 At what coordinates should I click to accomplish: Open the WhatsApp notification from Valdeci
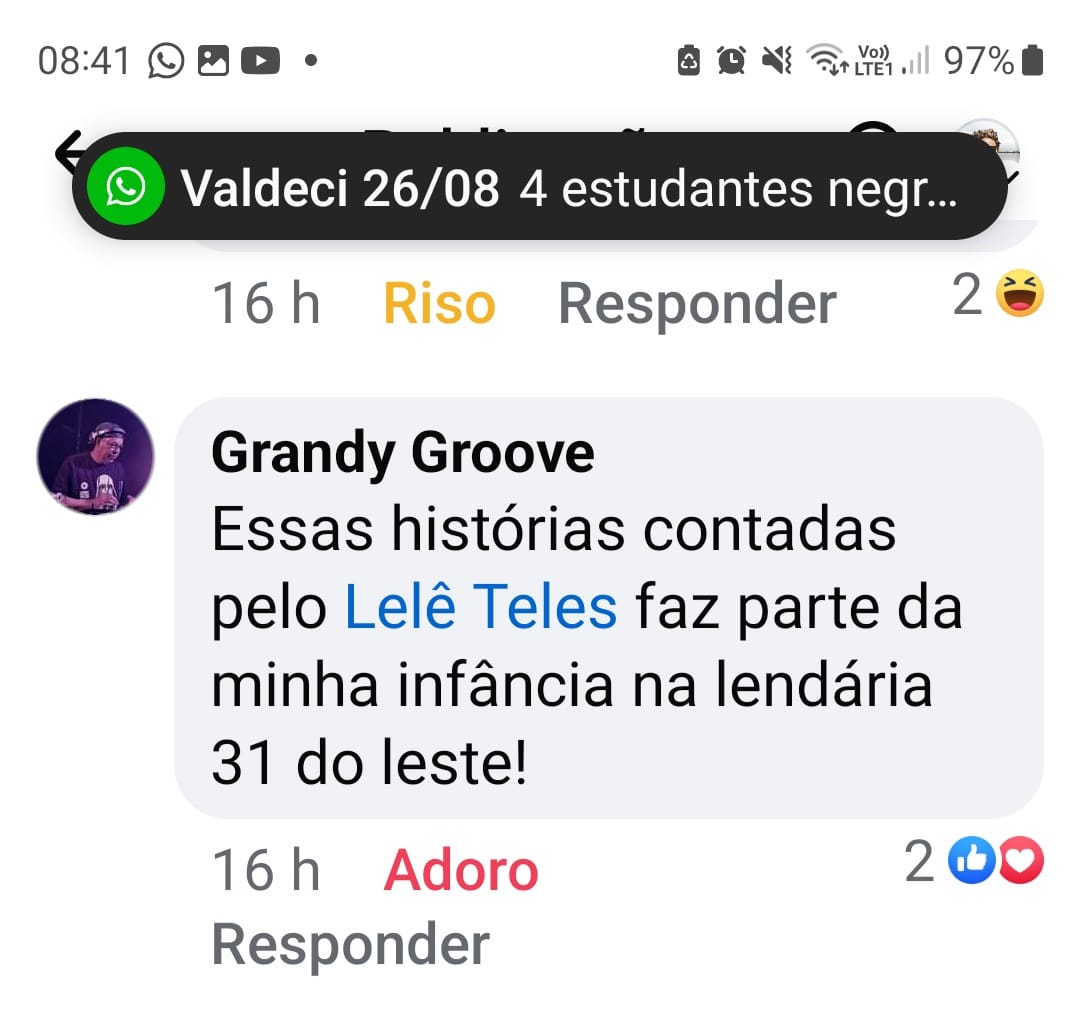(x=540, y=187)
